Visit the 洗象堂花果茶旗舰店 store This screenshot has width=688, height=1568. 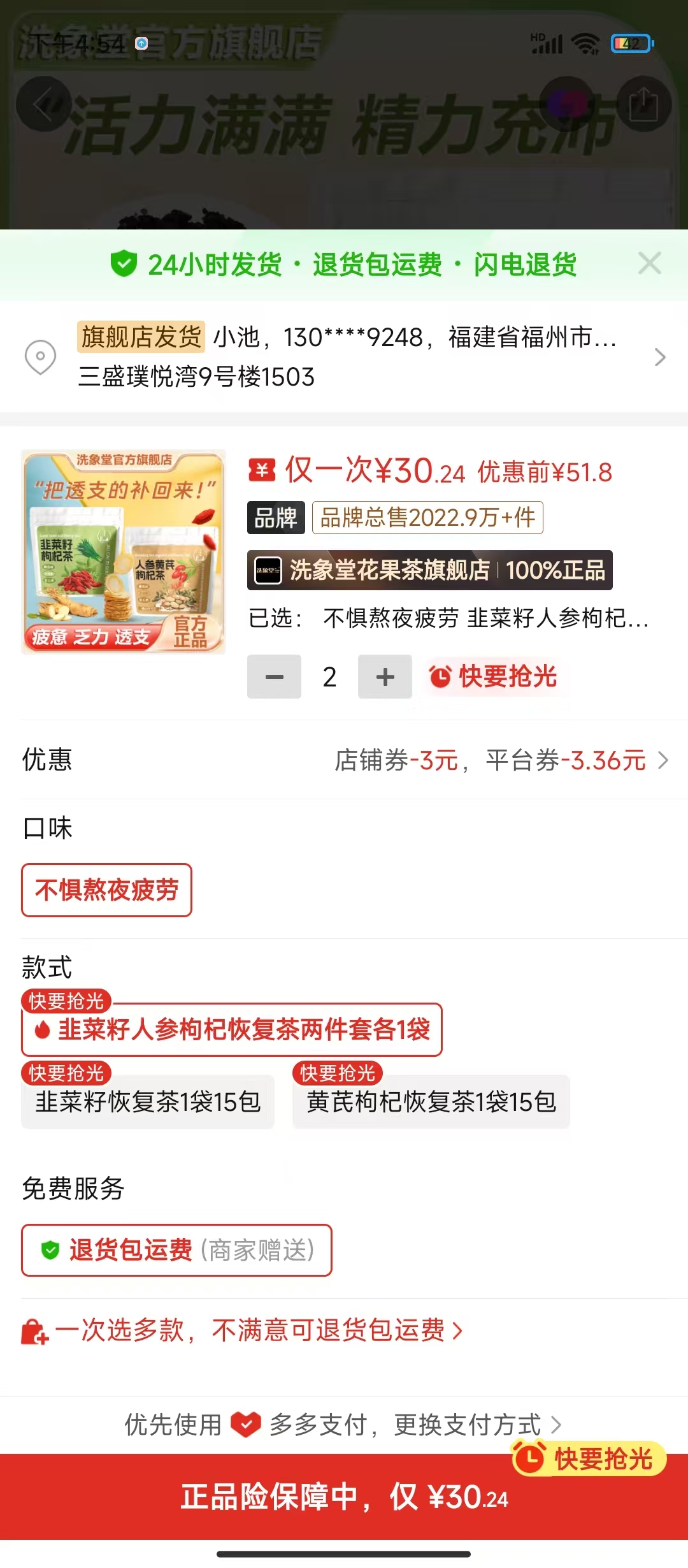[x=429, y=570]
